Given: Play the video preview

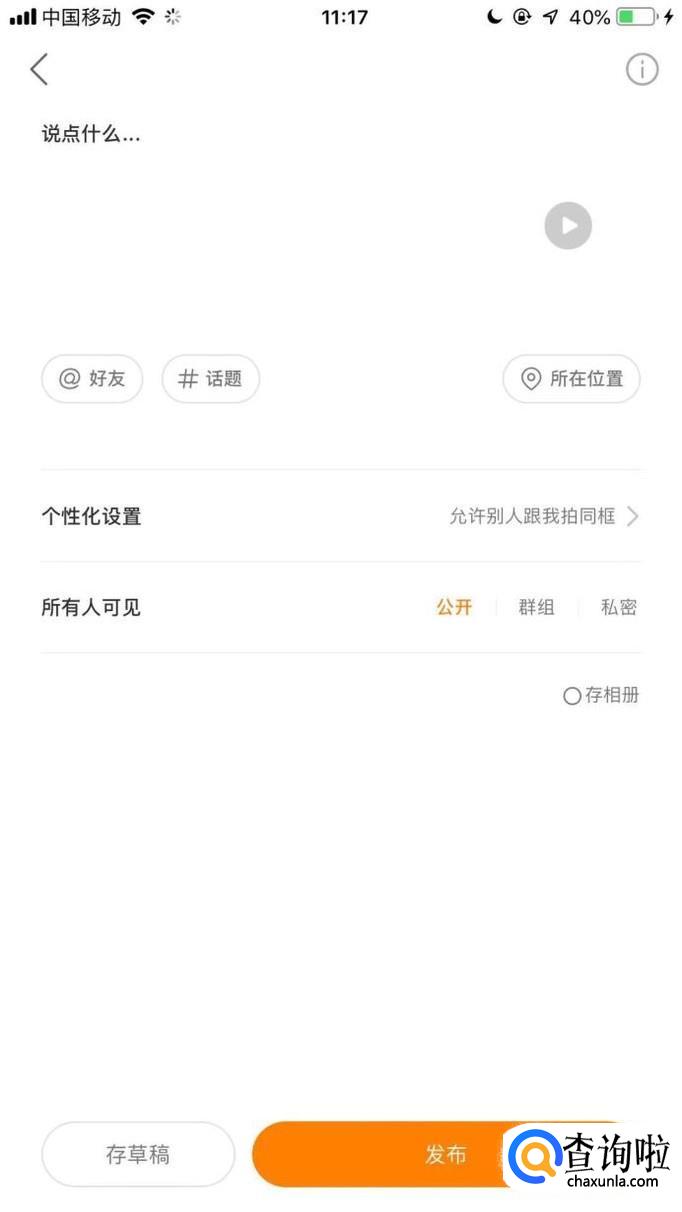Looking at the screenshot, I should (x=568, y=226).
